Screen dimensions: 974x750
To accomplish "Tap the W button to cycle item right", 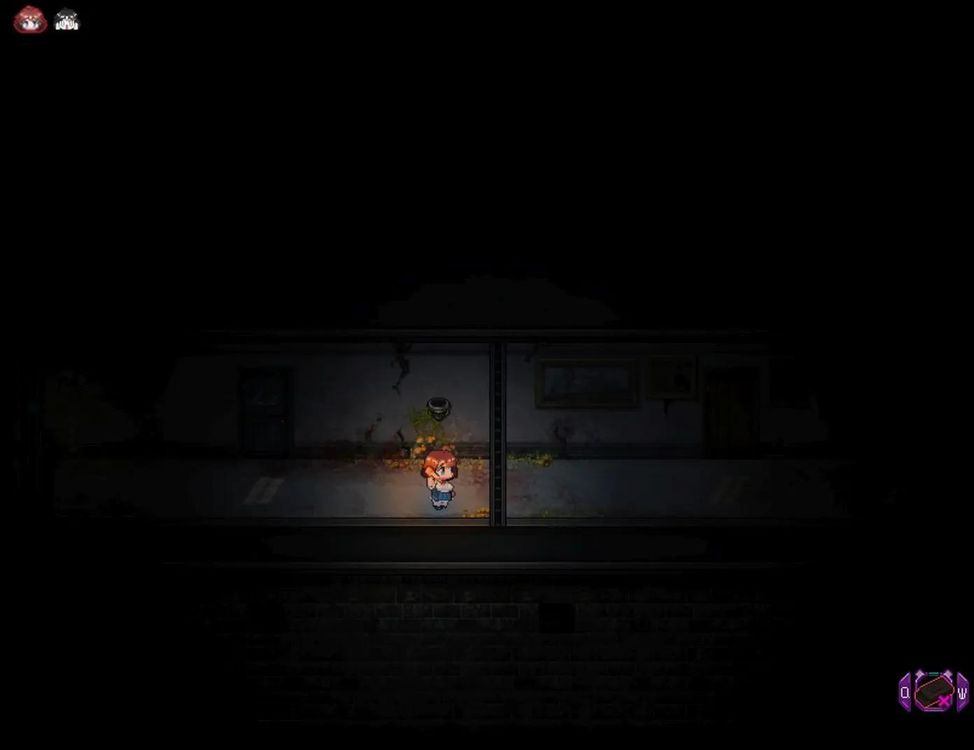I will point(962,692).
